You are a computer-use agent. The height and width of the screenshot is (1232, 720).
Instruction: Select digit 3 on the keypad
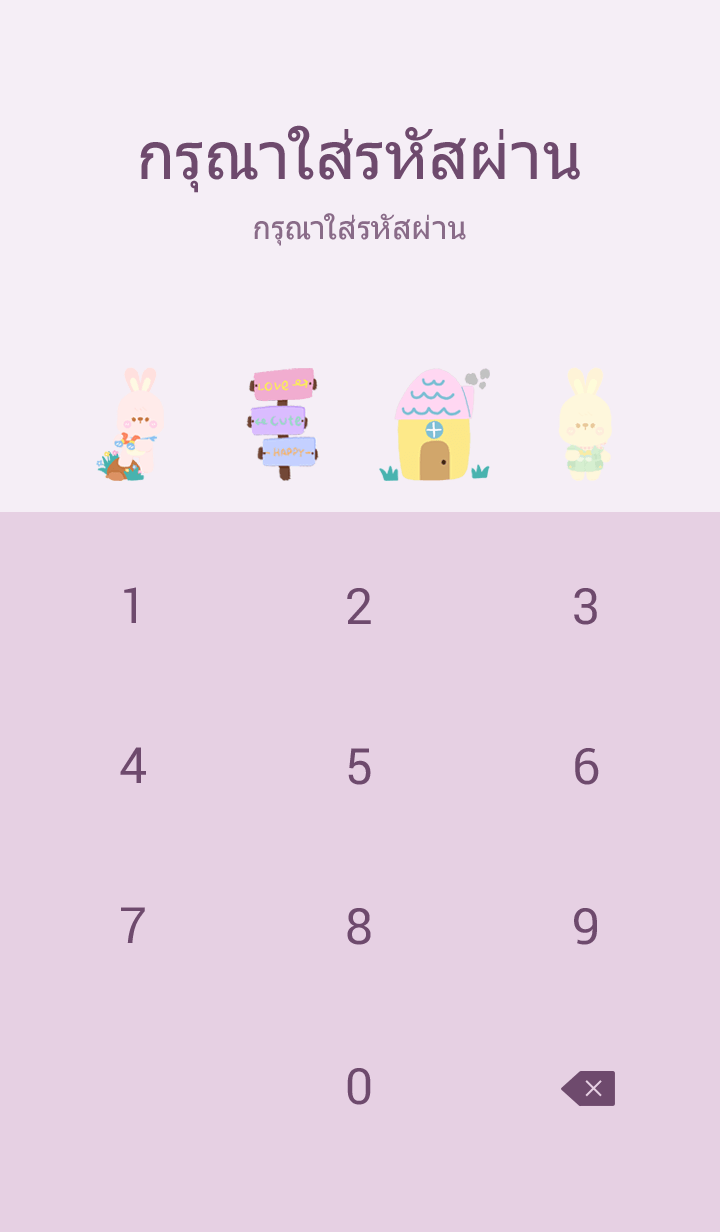coord(586,607)
